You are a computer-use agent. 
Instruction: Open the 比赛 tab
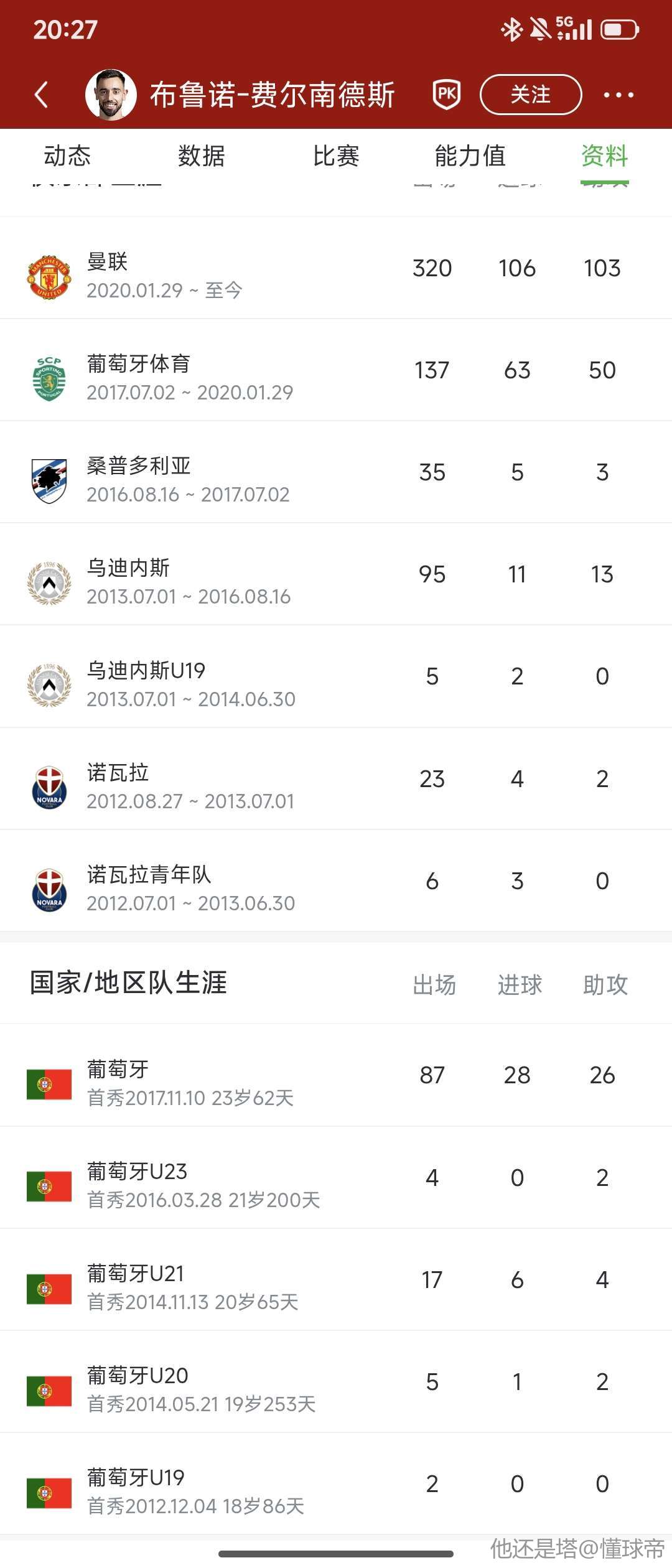336,156
